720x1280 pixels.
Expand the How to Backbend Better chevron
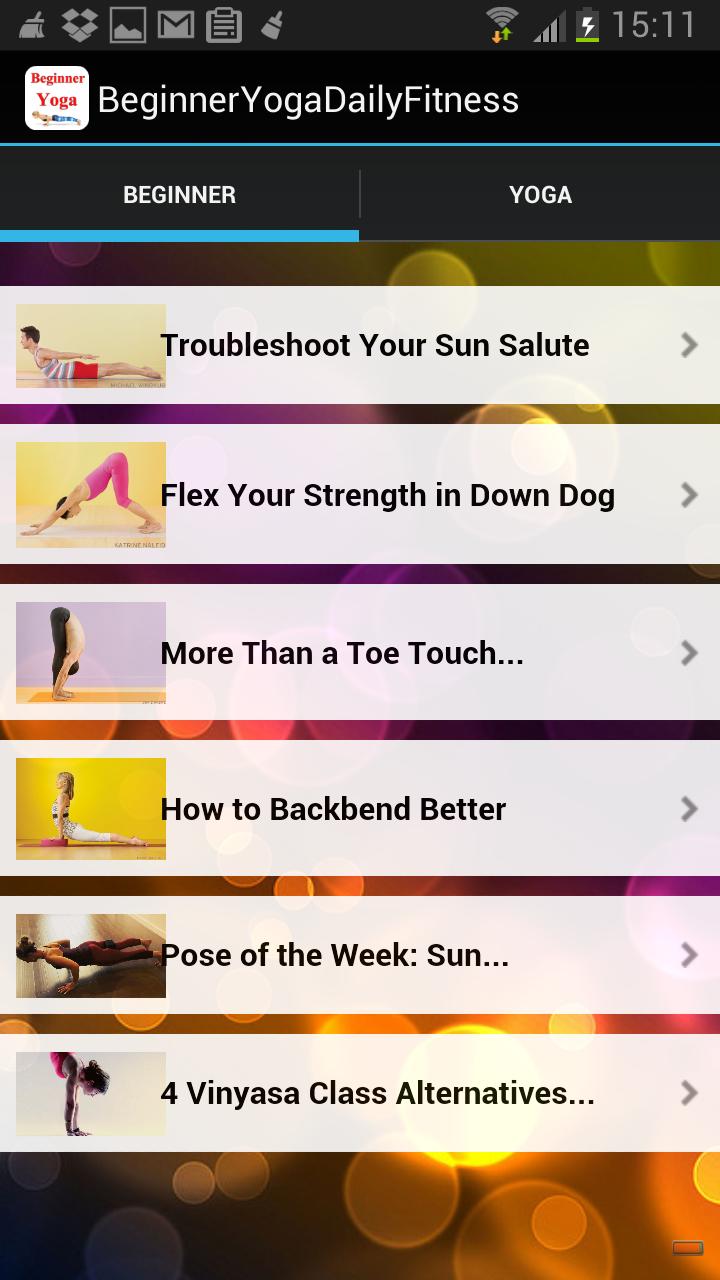coord(689,808)
